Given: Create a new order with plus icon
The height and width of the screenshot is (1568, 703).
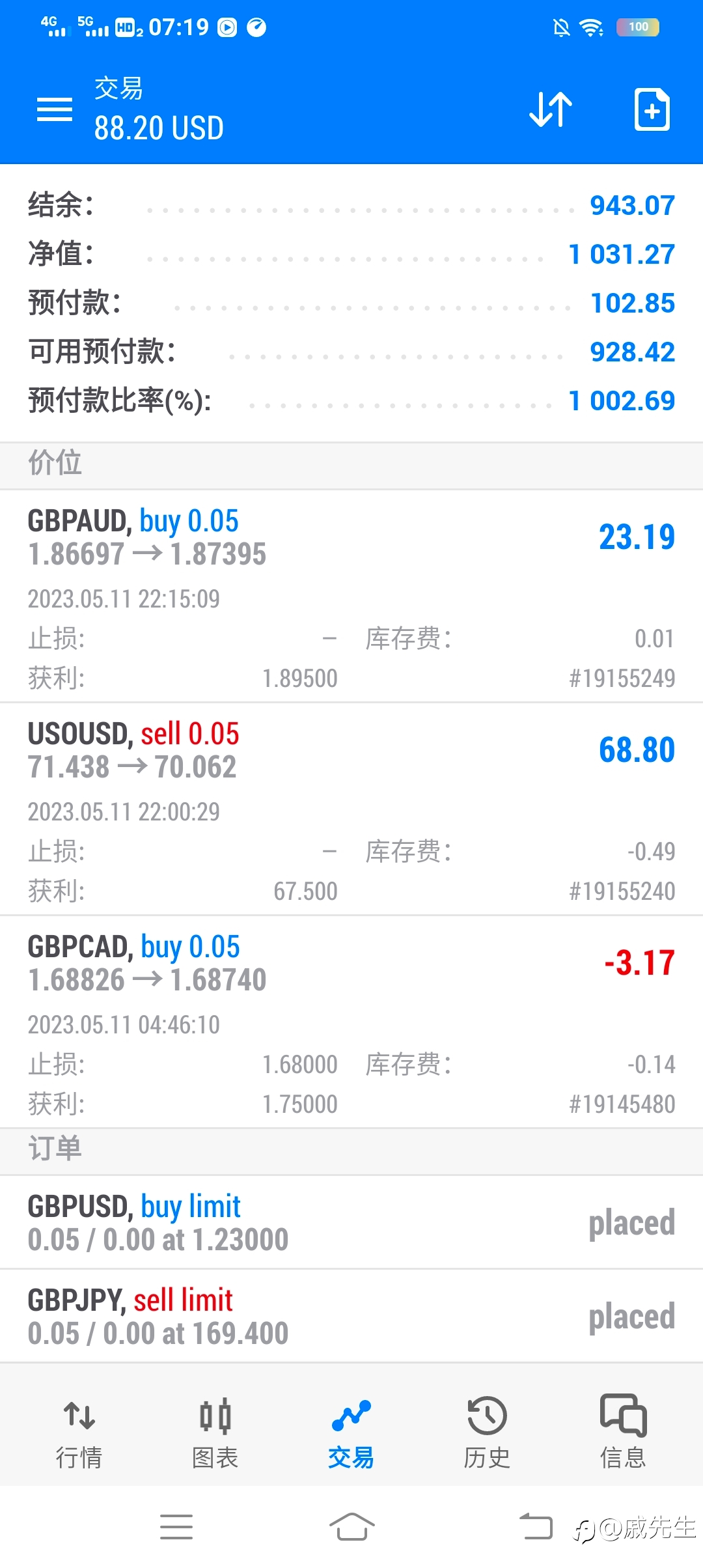Looking at the screenshot, I should [x=652, y=109].
